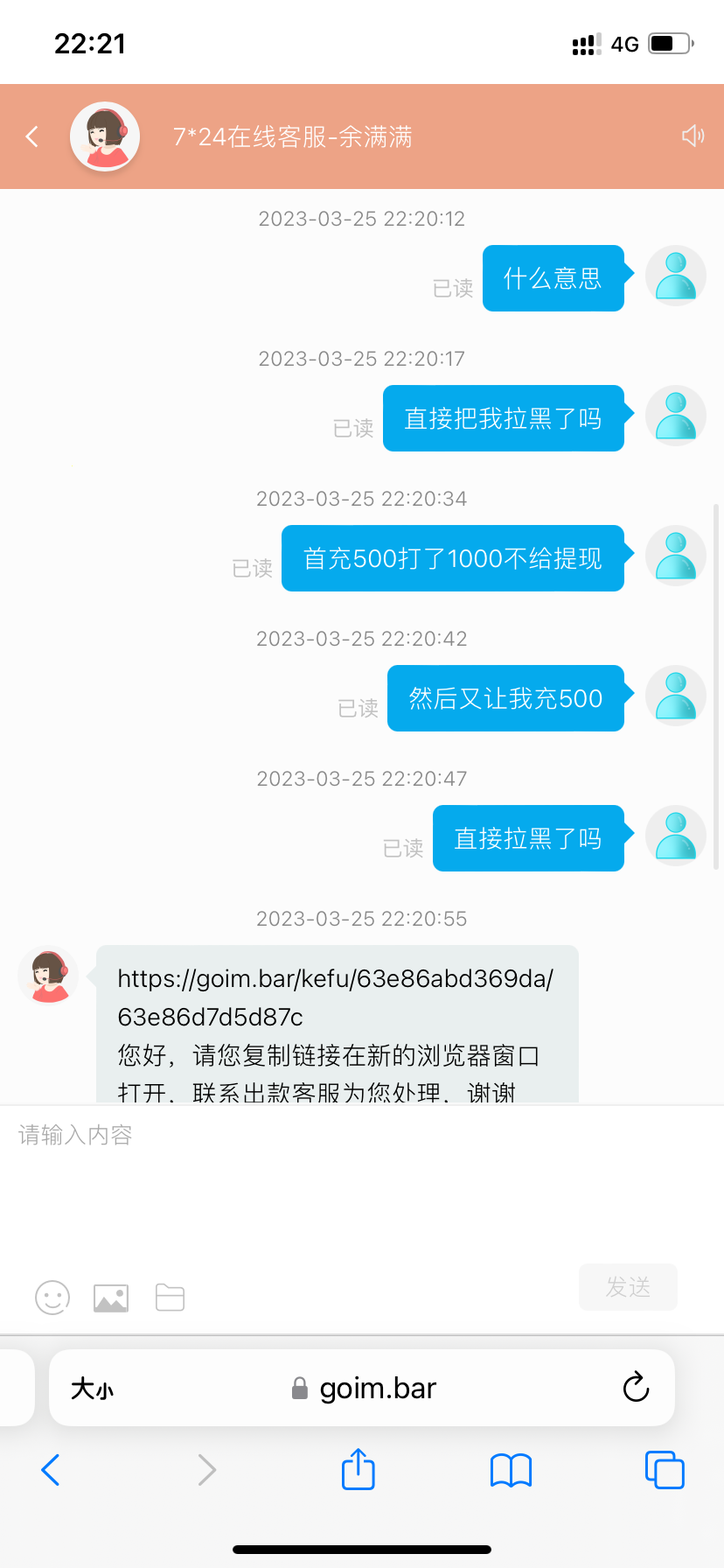Show all open browser tabs

pyautogui.click(x=665, y=1470)
